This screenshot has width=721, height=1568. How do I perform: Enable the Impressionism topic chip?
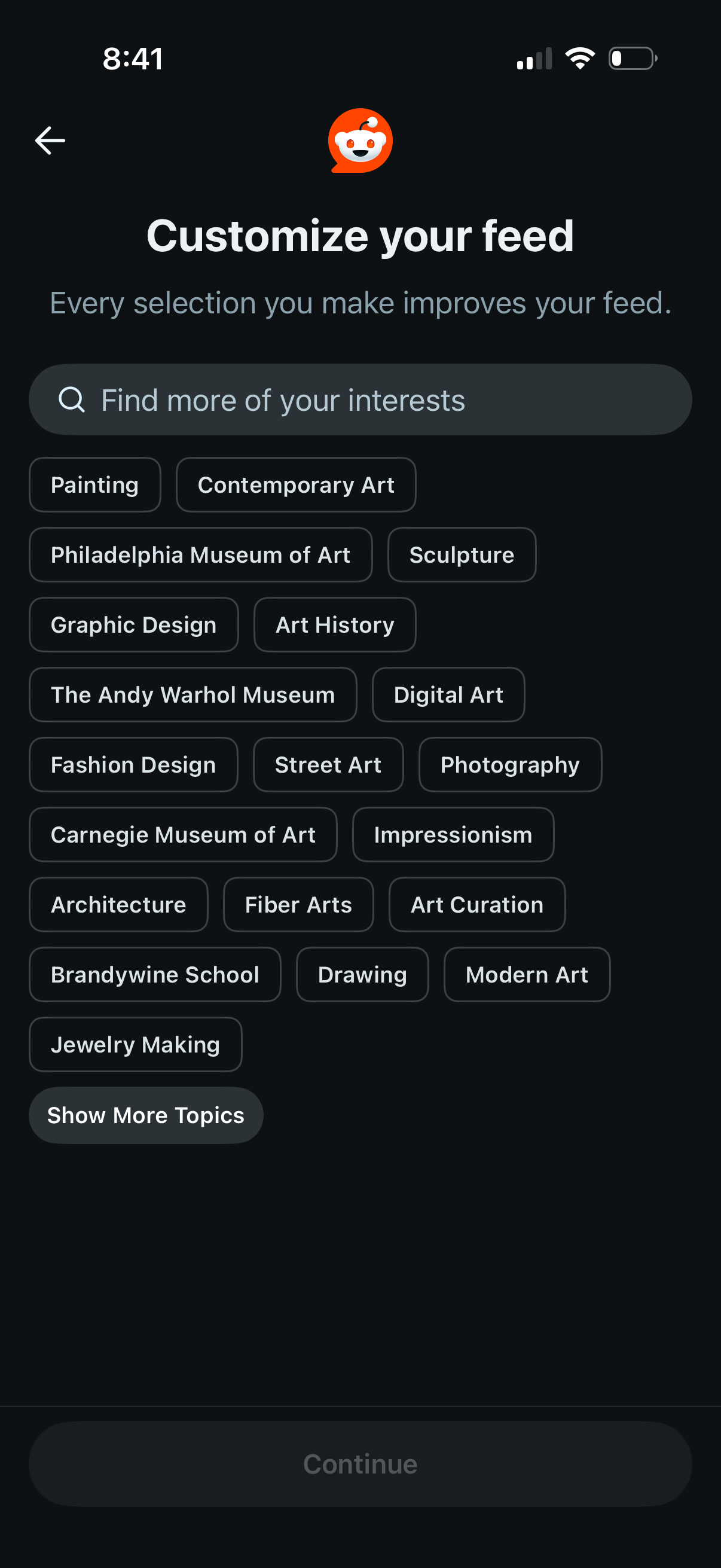pyautogui.click(x=453, y=834)
